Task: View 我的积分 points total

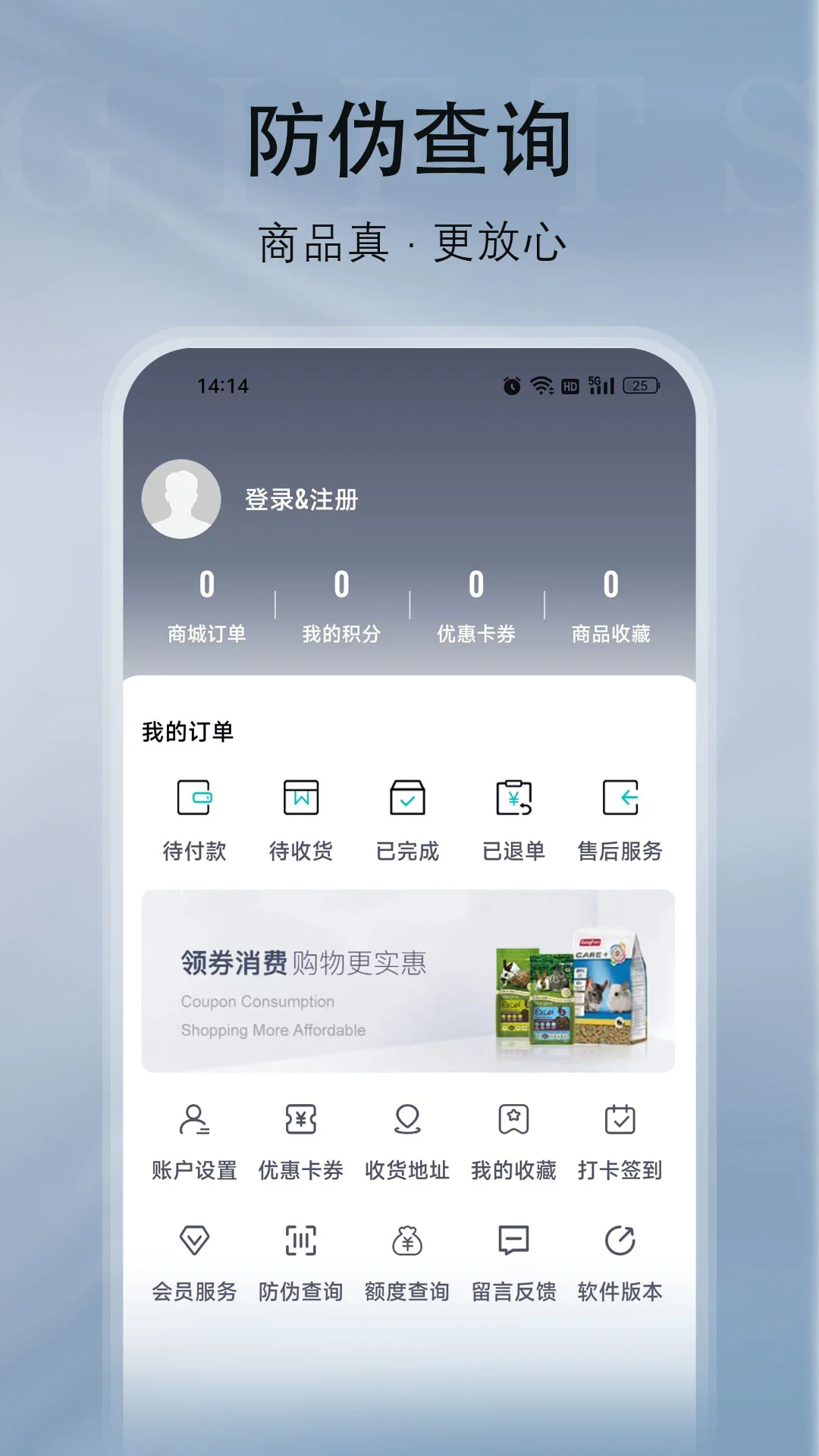Action: (x=340, y=603)
